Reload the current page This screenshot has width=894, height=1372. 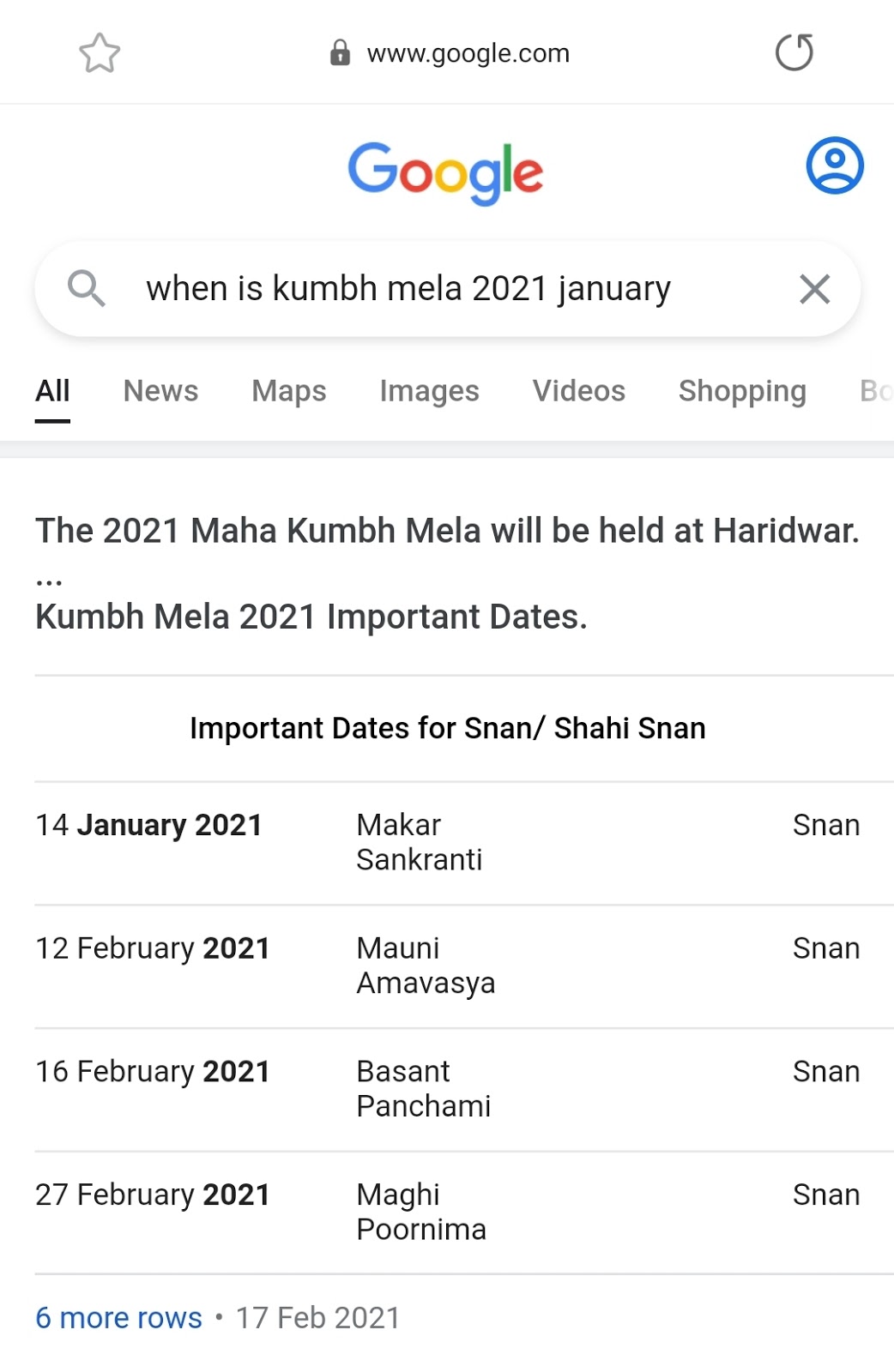(x=794, y=52)
